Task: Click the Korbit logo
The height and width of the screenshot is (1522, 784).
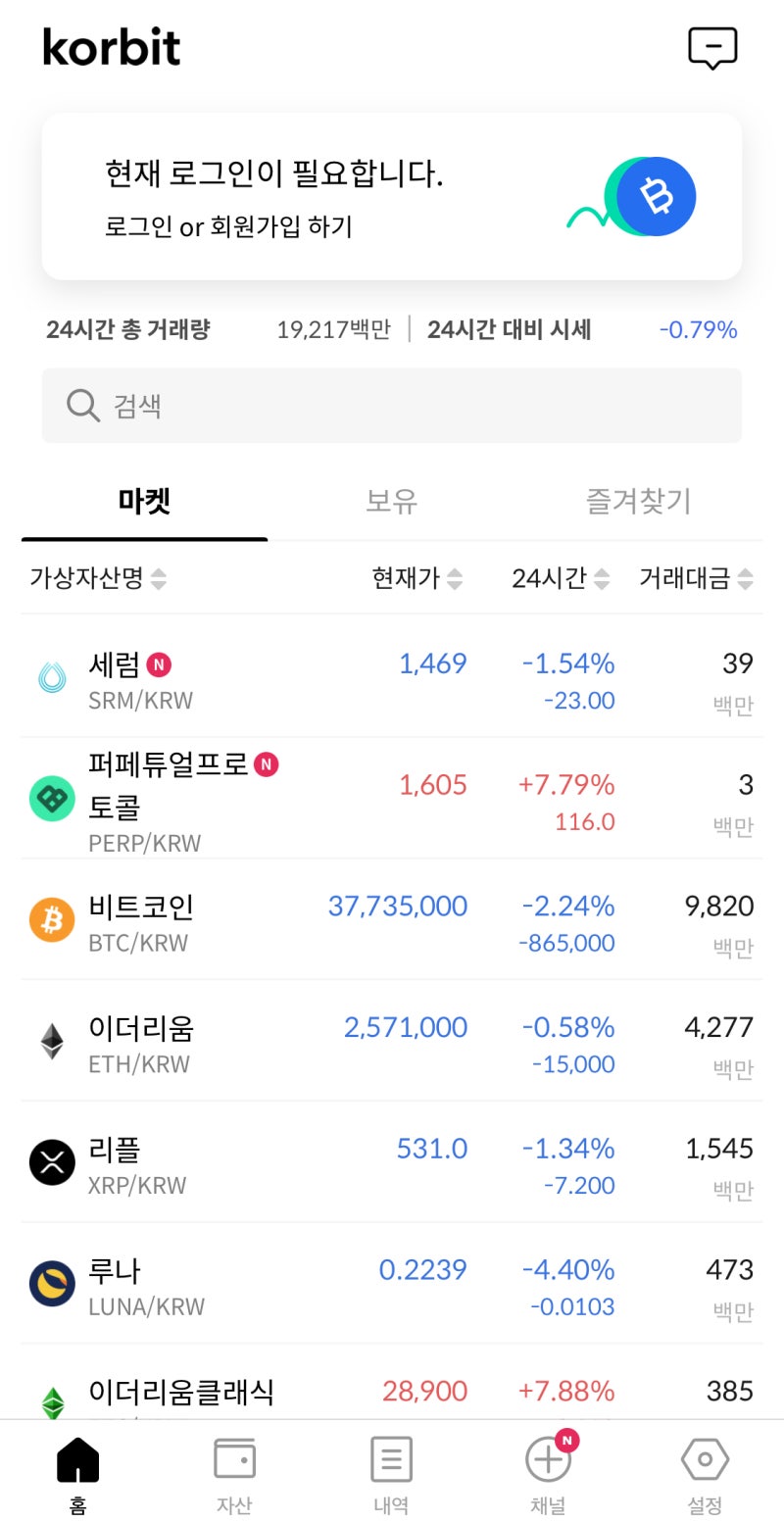Action: (110, 47)
